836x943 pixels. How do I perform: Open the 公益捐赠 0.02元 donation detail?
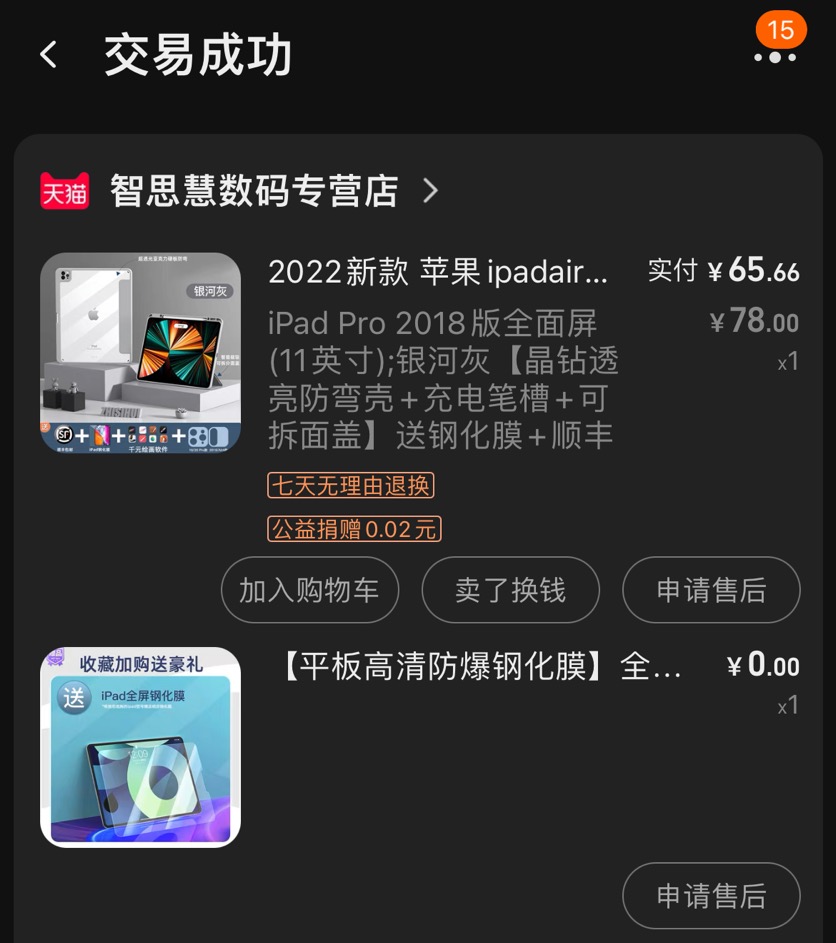pyautogui.click(x=352, y=529)
